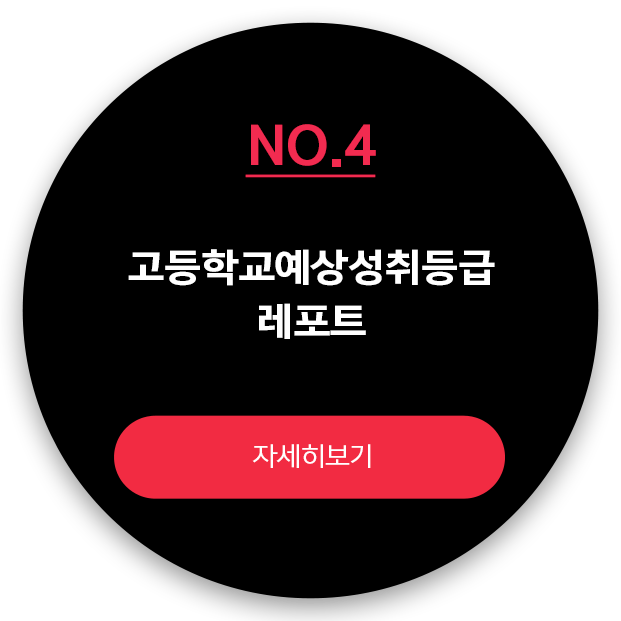Tap the 자세히보기 button
This screenshot has height=621, width=621.
[310, 457]
